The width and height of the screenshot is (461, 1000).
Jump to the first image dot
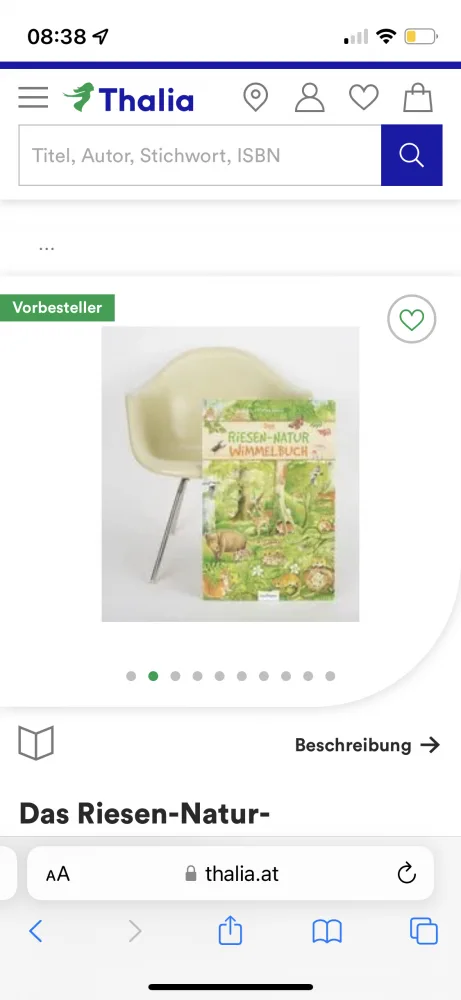(131, 676)
